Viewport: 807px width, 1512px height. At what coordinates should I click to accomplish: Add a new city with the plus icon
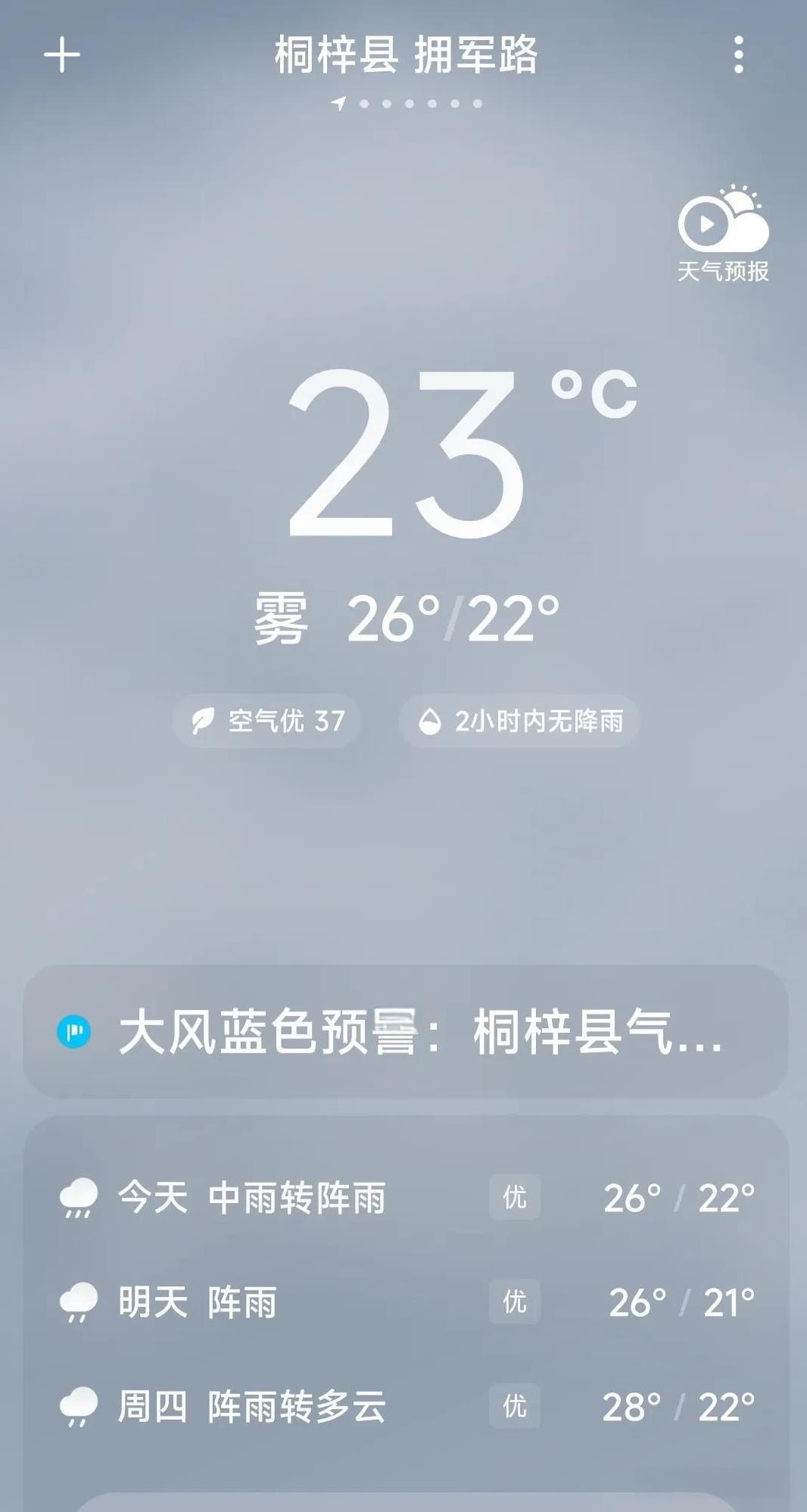coord(62,56)
